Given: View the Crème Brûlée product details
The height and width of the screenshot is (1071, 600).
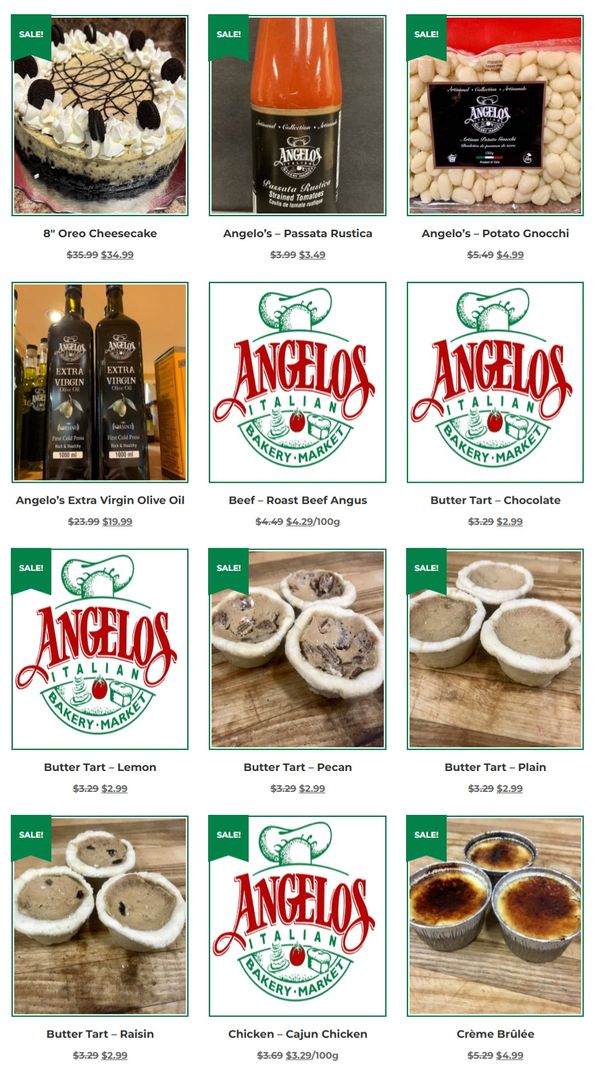Looking at the screenshot, I should pos(495,916).
